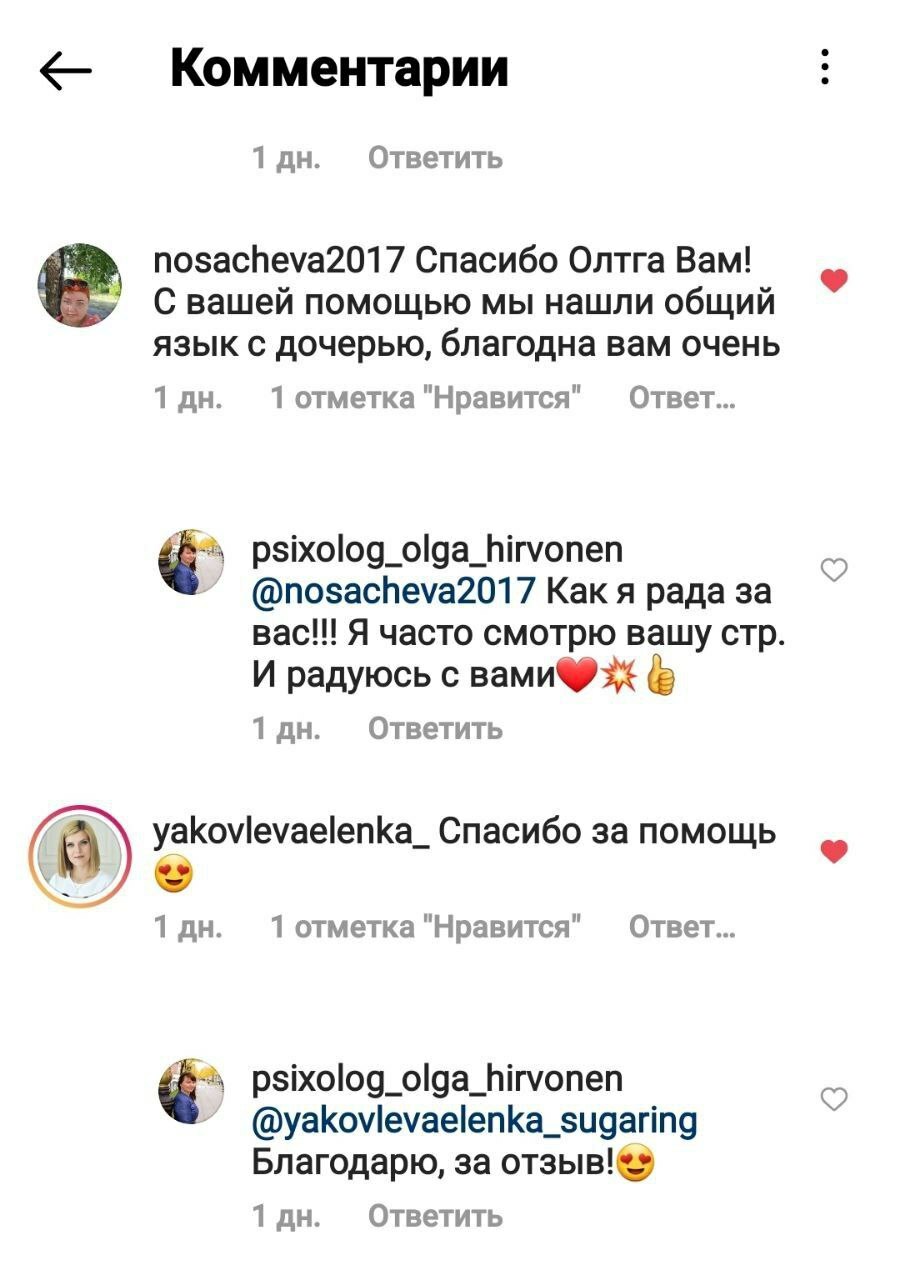Image resolution: width=900 pixels, height=1280 pixels.
Task: View likes on the nosacheva2017 comment
Action: tap(427, 399)
